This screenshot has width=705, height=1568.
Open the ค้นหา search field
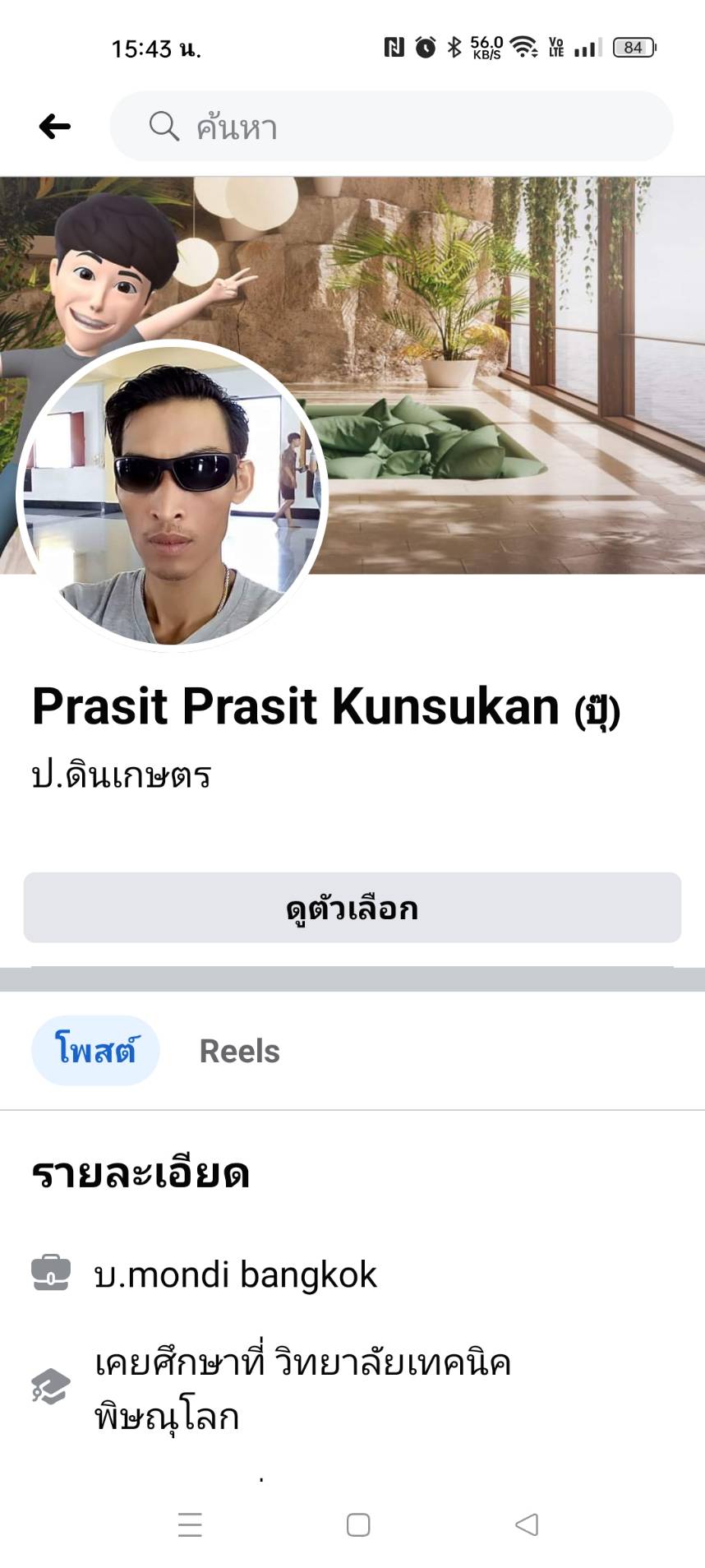point(391,127)
